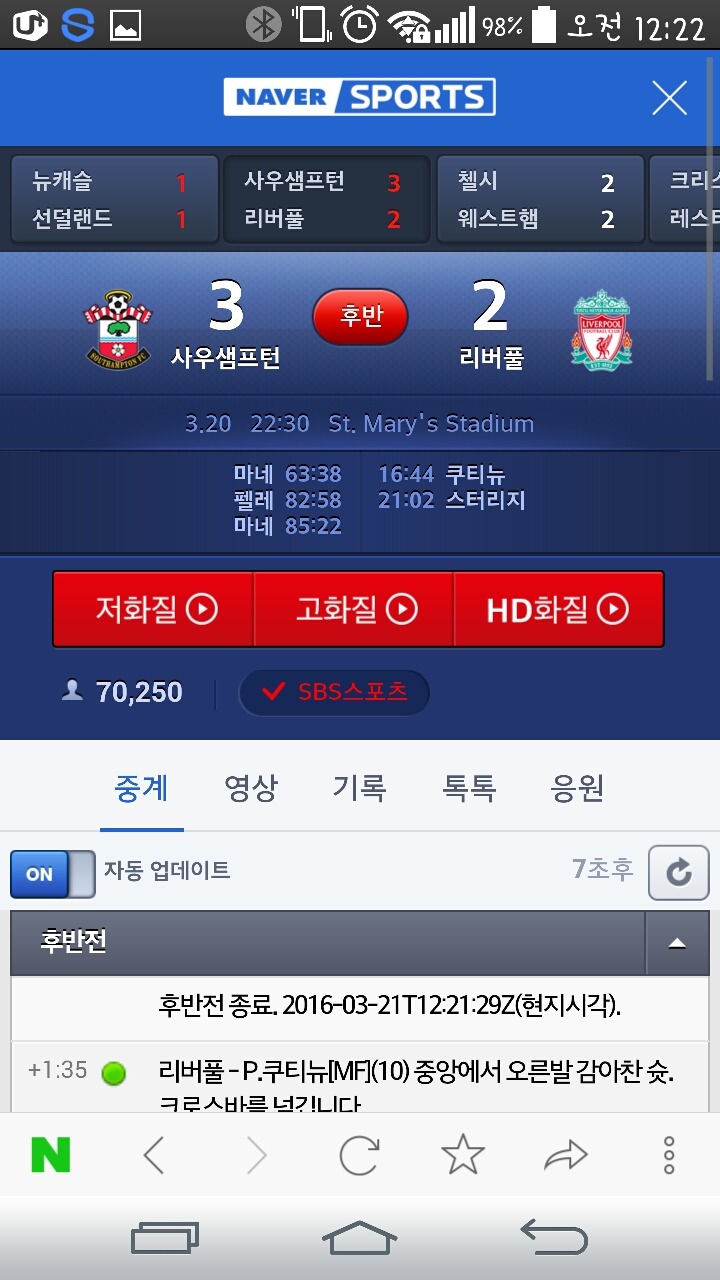Viewport: 720px width, 1280px height.
Task: Open the browser overflow menu
Action: [670, 1156]
